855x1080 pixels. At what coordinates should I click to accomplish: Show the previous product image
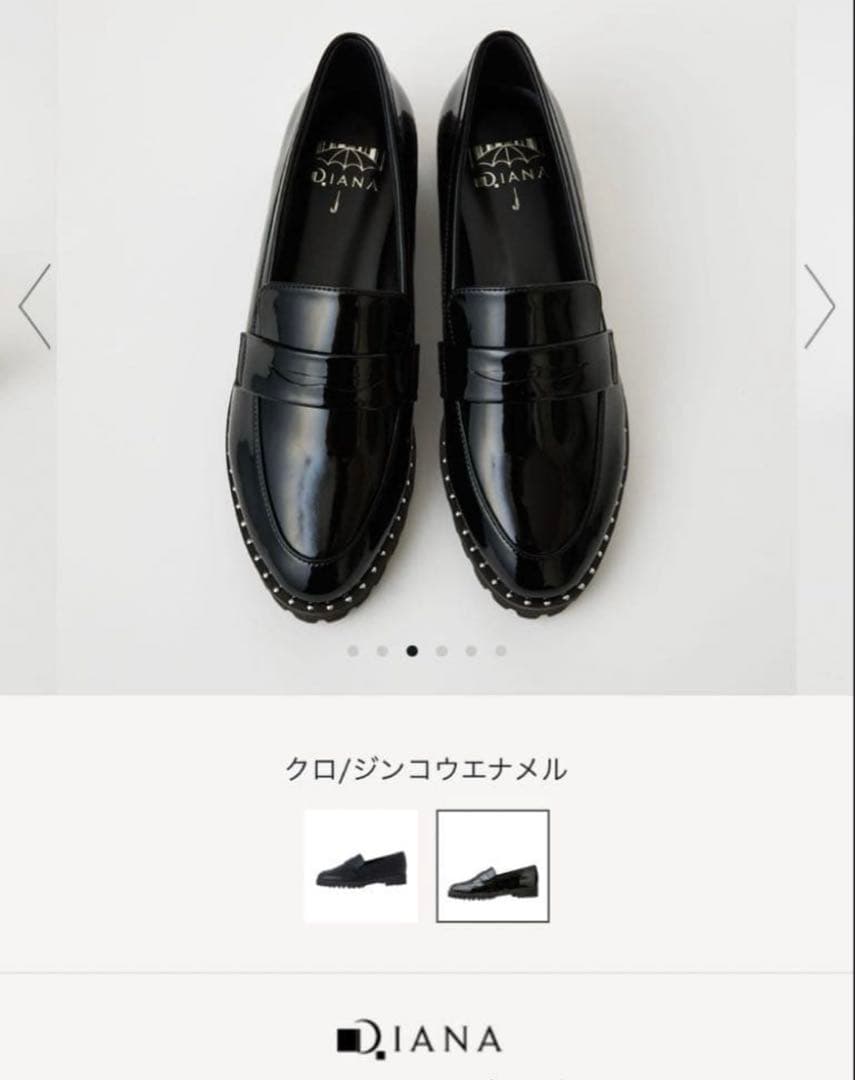click(34, 306)
